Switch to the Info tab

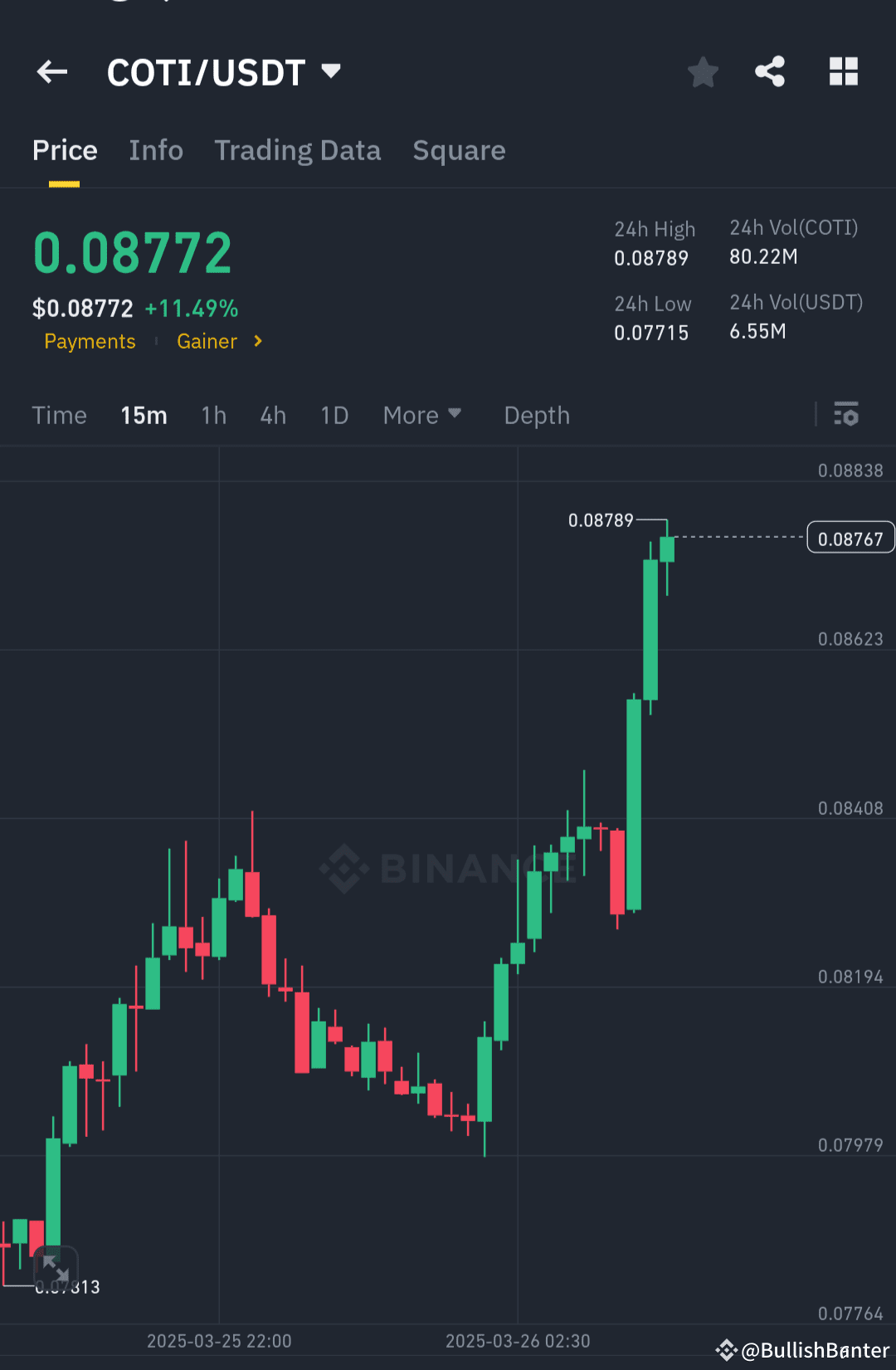tap(156, 151)
